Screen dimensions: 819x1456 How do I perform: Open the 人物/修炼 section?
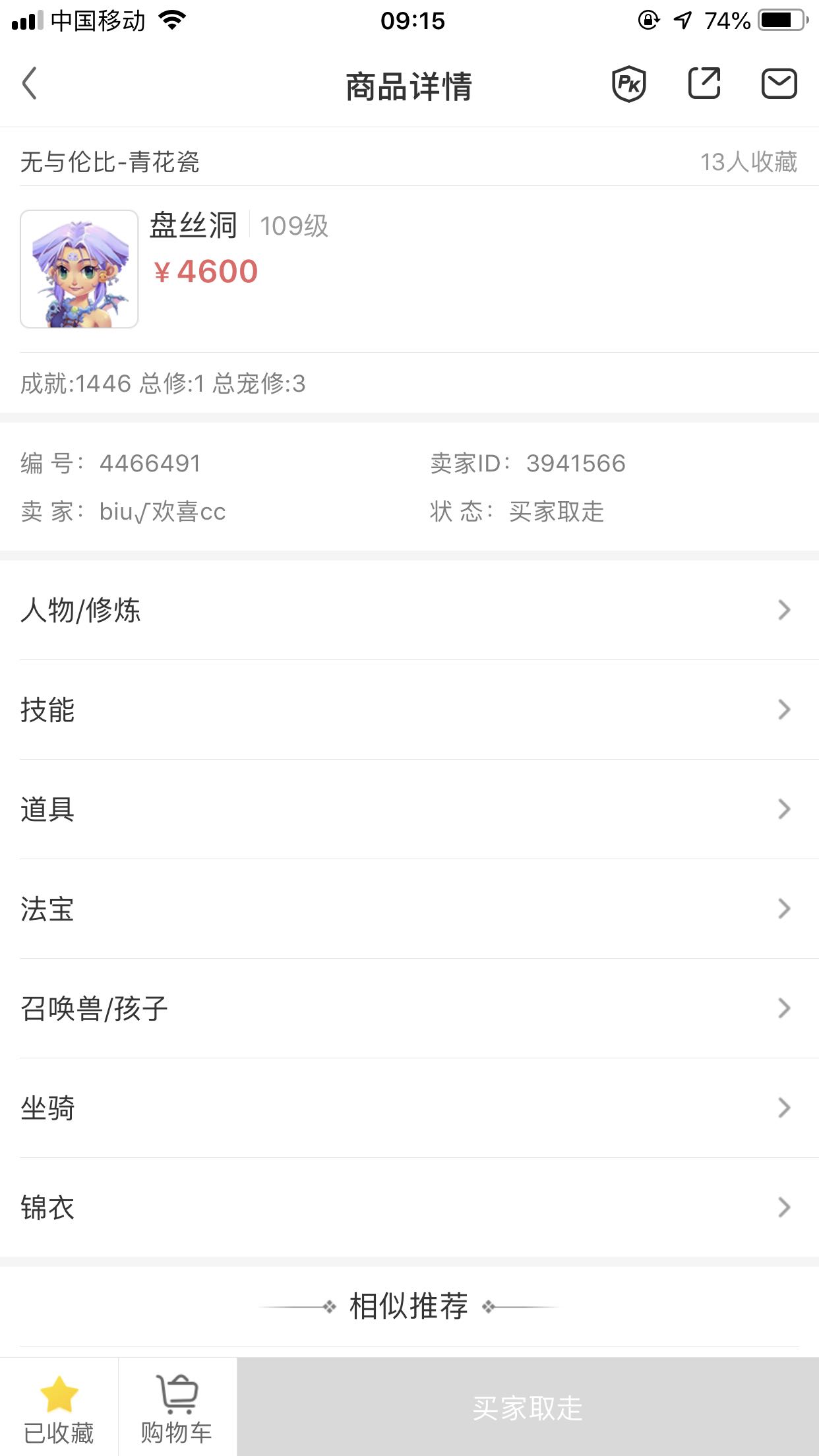pos(409,610)
